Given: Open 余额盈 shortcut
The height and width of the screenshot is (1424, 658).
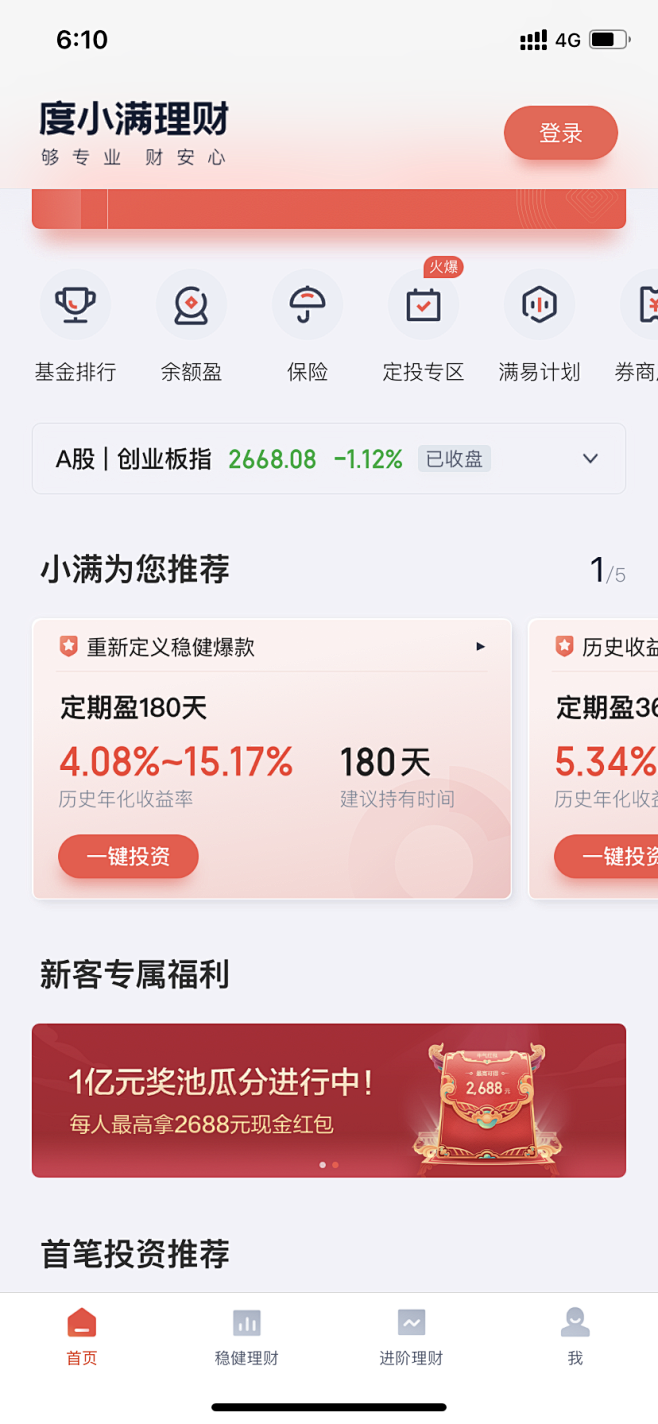Looking at the screenshot, I should [x=191, y=328].
